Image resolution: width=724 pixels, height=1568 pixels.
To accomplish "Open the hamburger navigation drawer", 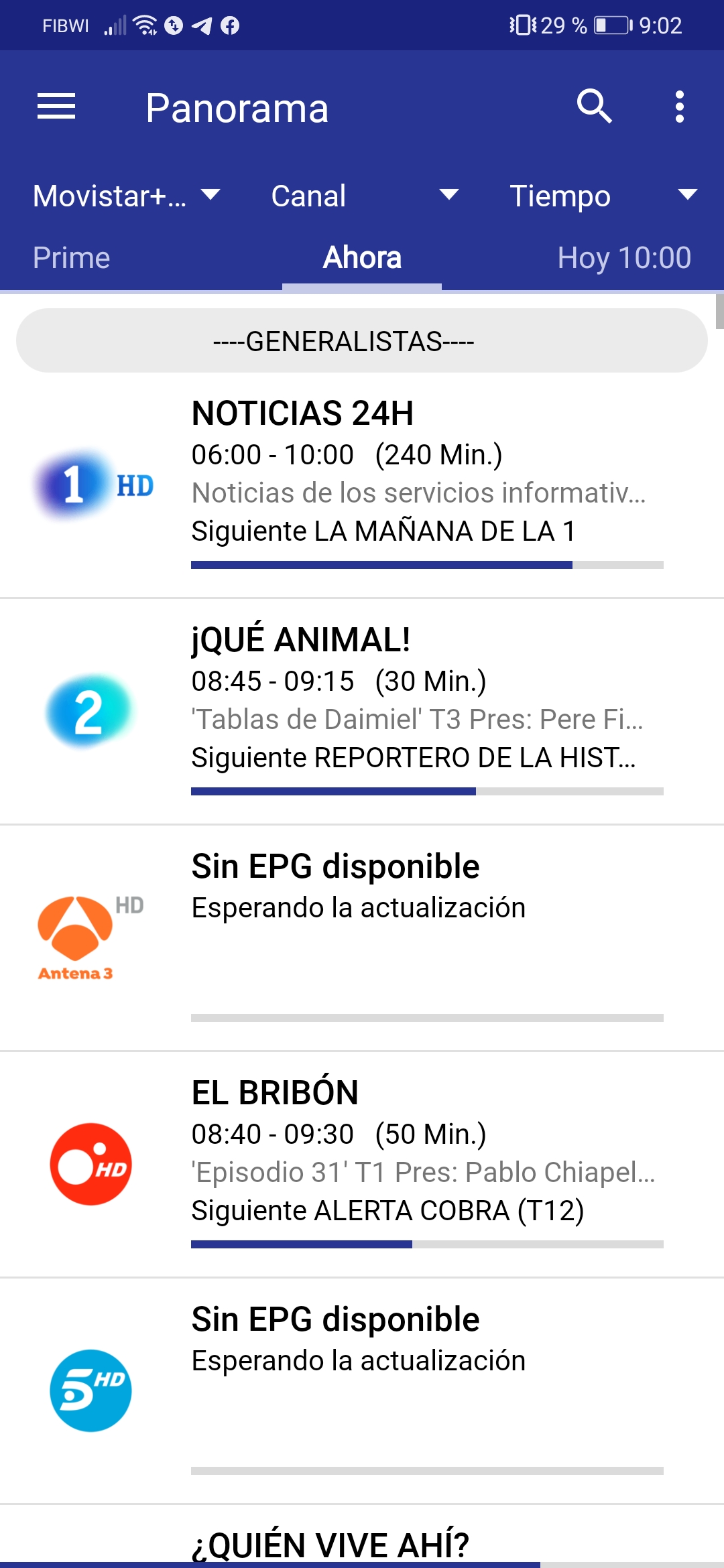I will click(x=56, y=107).
